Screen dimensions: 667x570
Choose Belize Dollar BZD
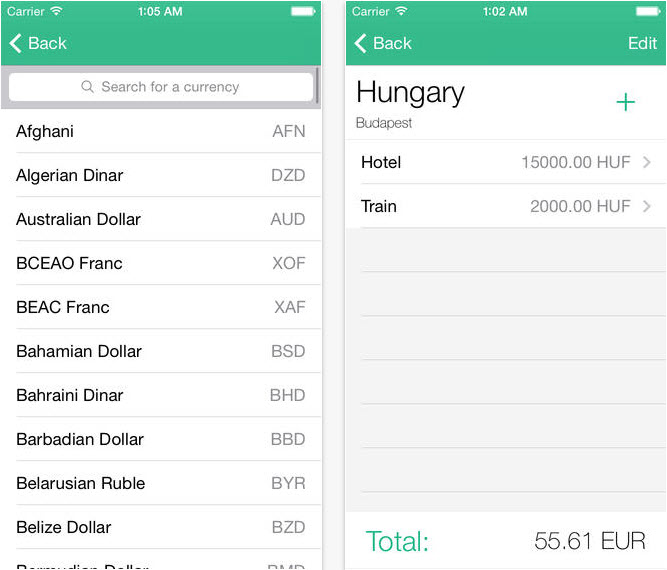tap(160, 527)
